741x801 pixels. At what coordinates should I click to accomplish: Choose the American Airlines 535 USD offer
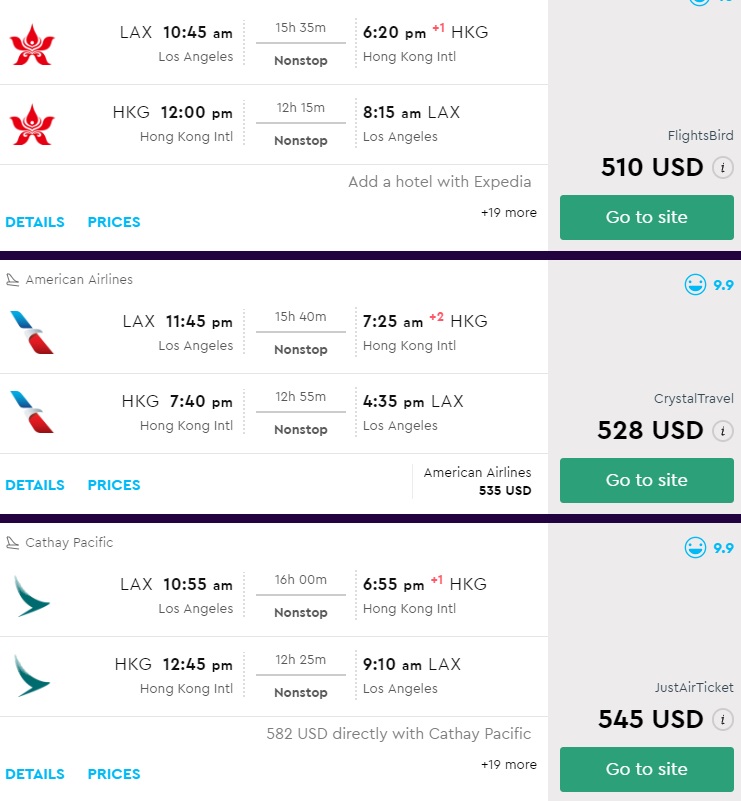(478, 481)
